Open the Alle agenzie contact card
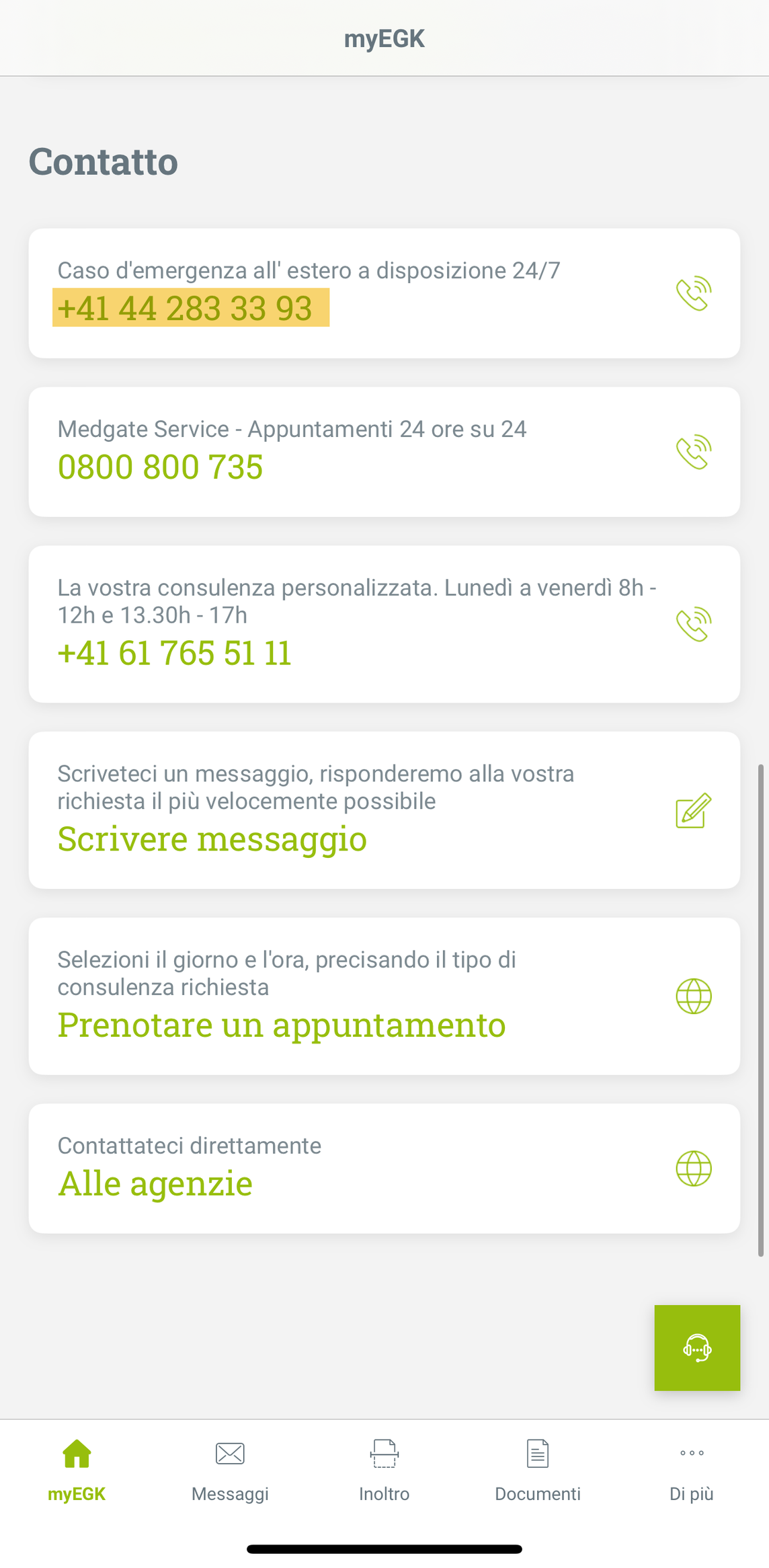 pyautogui.click(x=384, y=1169)
